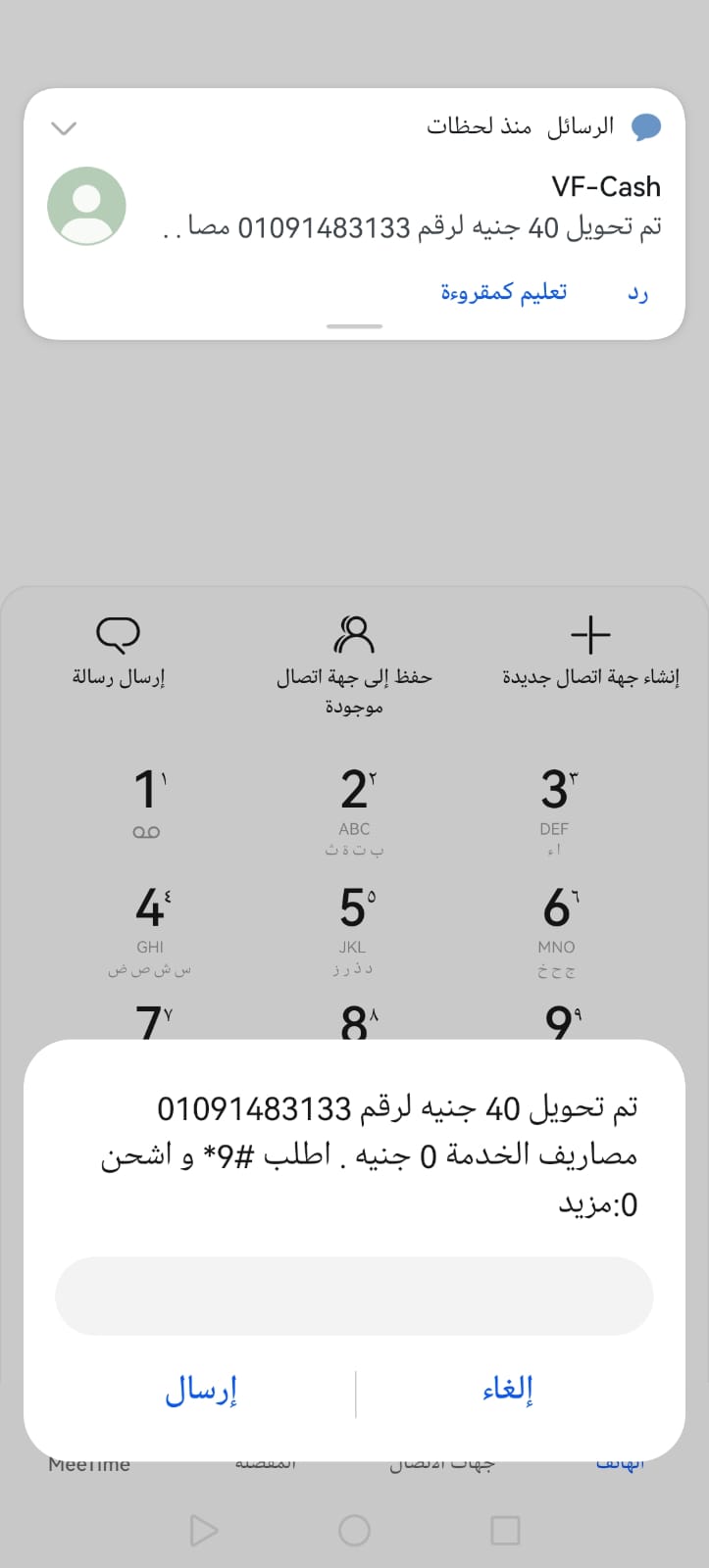Tap the system home button
The image size is (709, 1568).
354,1530
